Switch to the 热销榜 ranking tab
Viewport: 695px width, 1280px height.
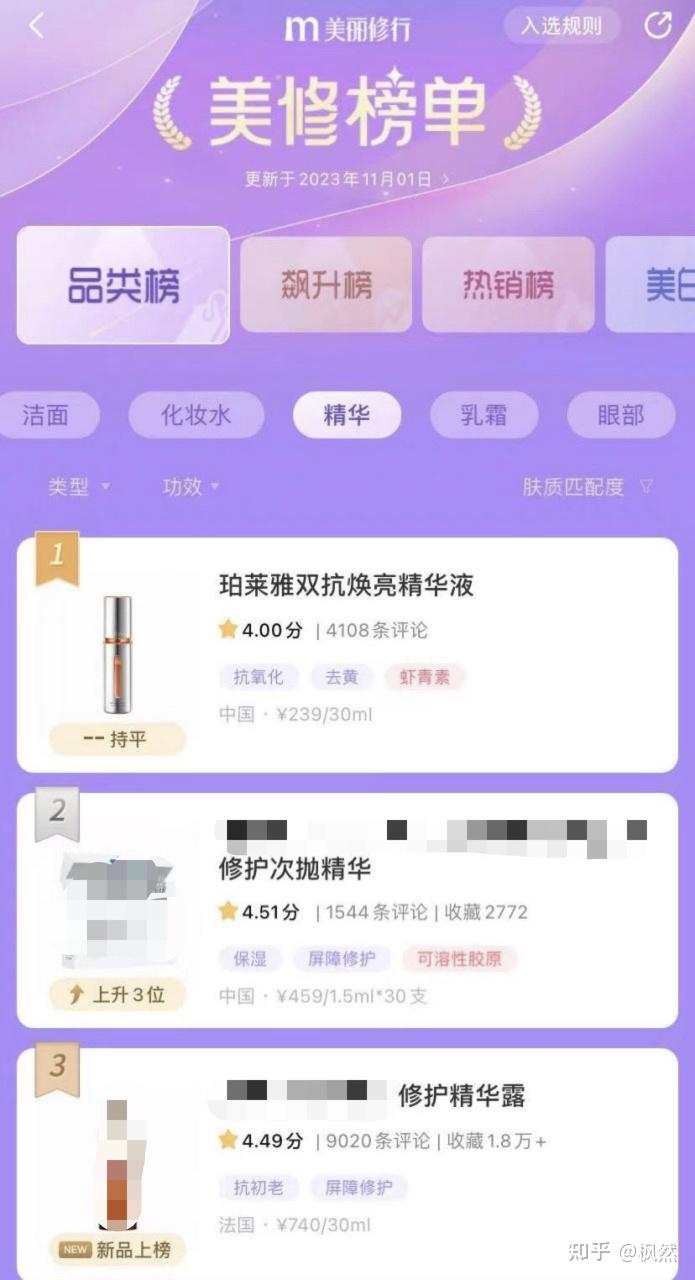(x=508, y=286)
